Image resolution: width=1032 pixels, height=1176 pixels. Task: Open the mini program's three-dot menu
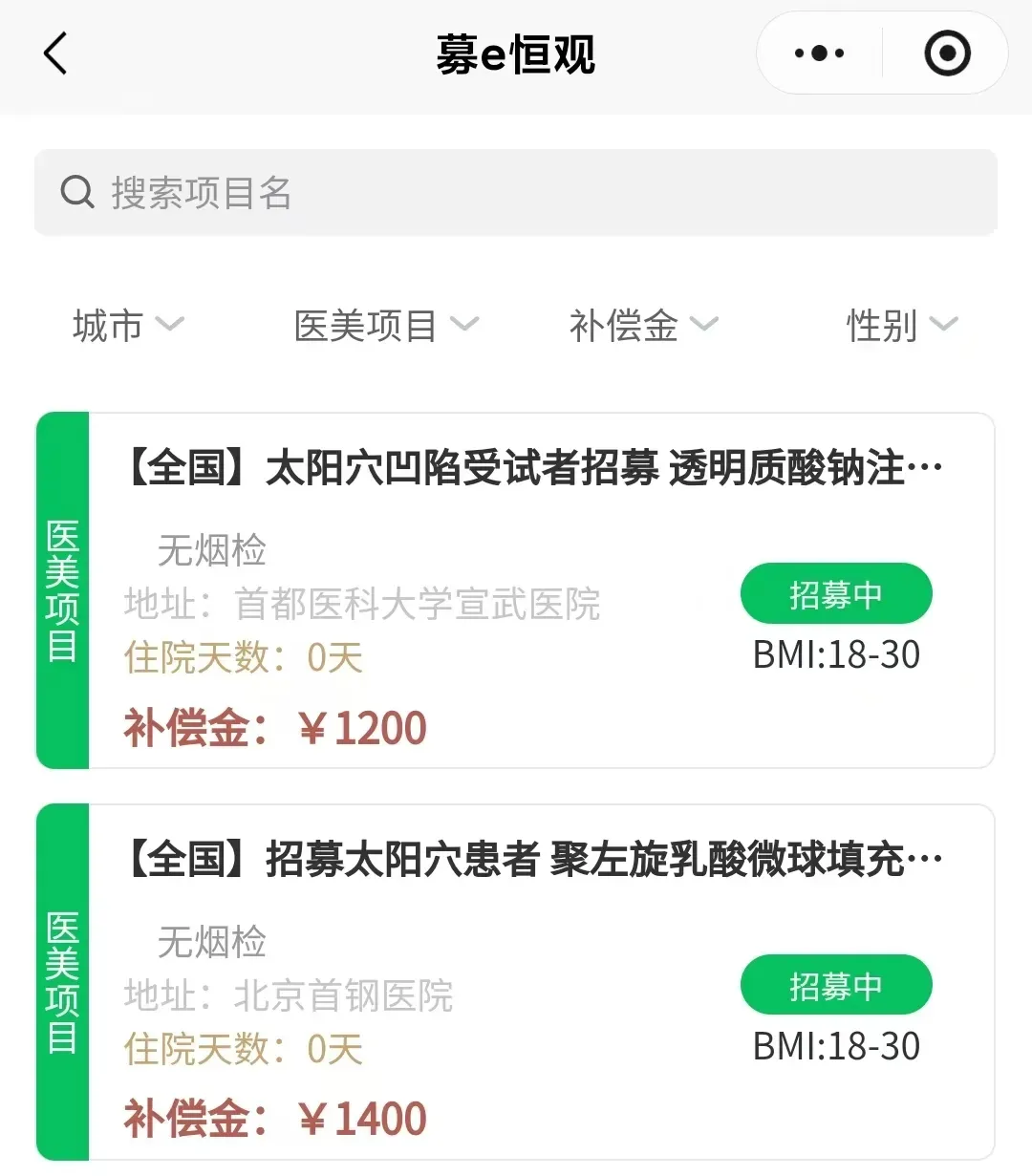tap(819, 53)
